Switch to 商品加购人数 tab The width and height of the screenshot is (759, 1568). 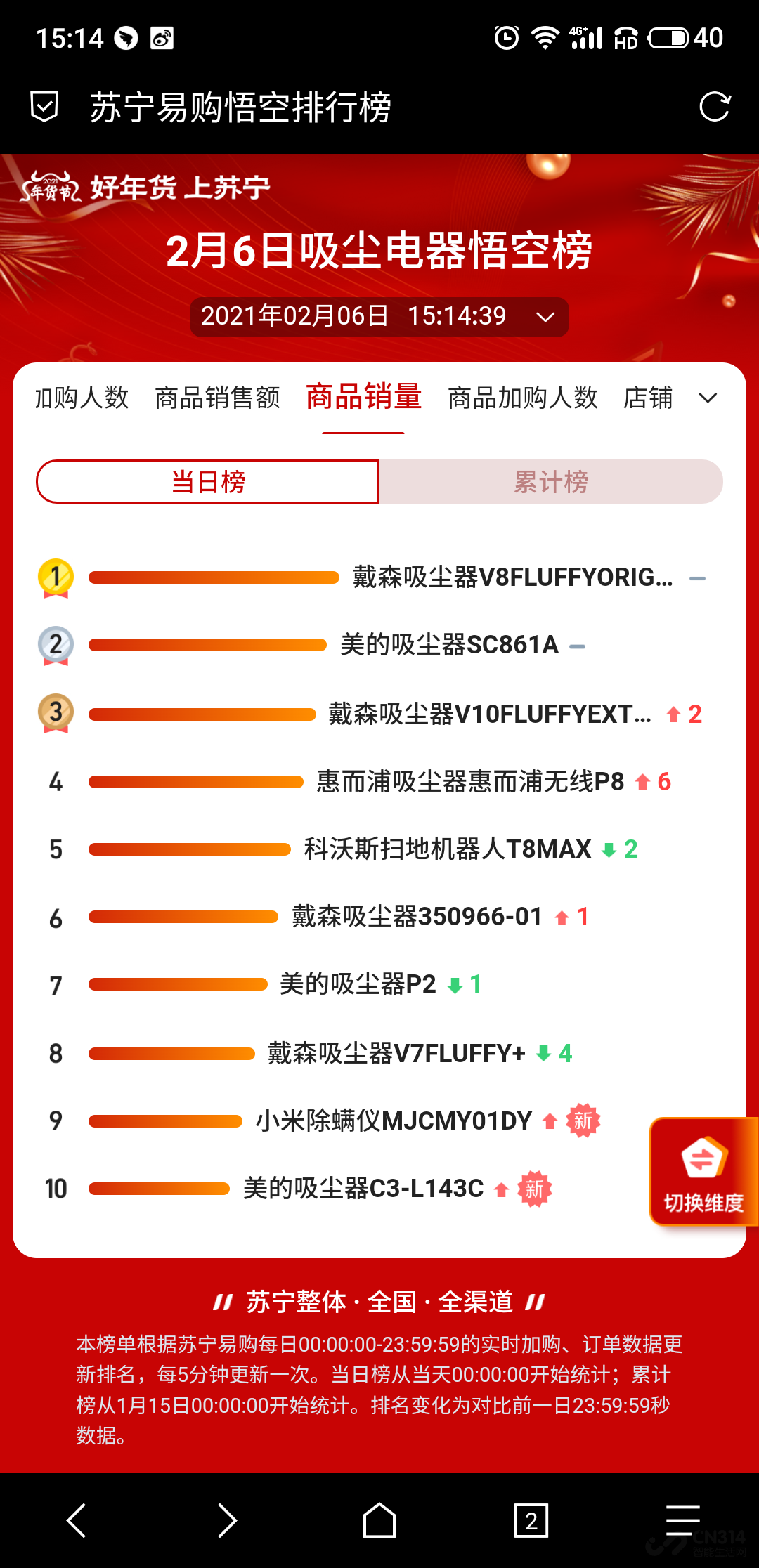[x=522, y=398]
